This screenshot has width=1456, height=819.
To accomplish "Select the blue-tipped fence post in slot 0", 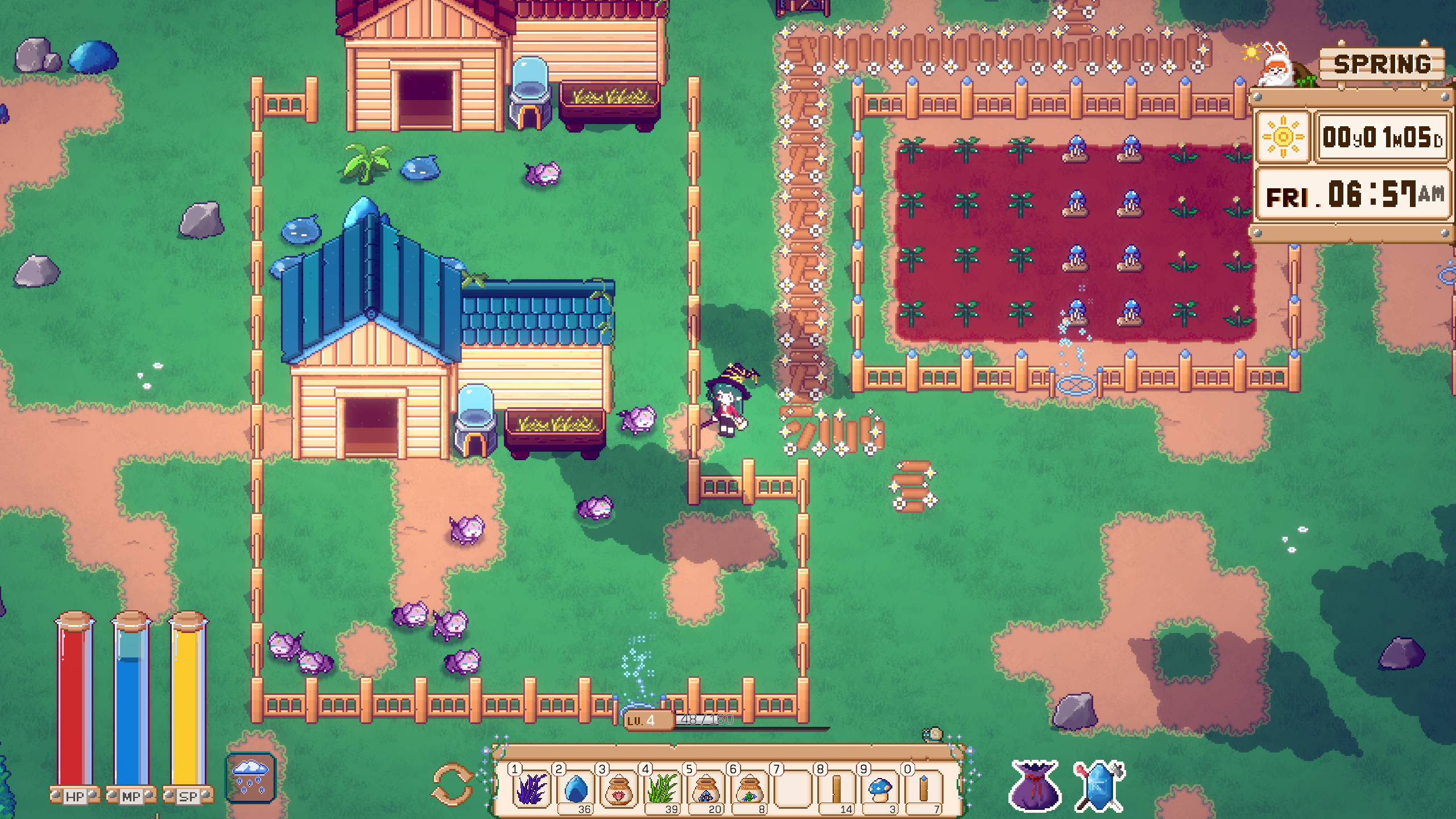I will [x=924, y=789].
